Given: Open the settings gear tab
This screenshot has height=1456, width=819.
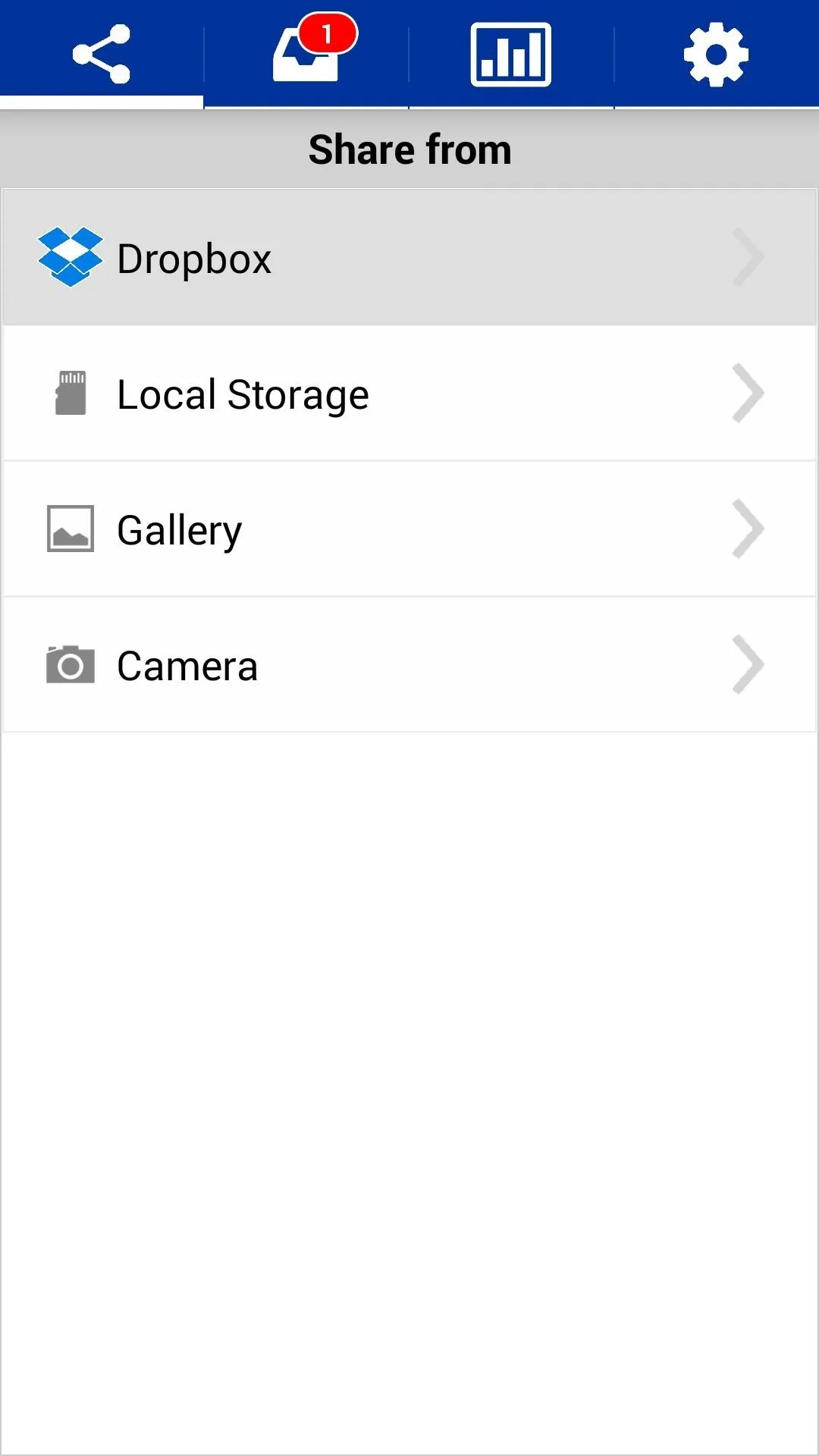Looking at the screenshot, I should [x=717, y=54].
